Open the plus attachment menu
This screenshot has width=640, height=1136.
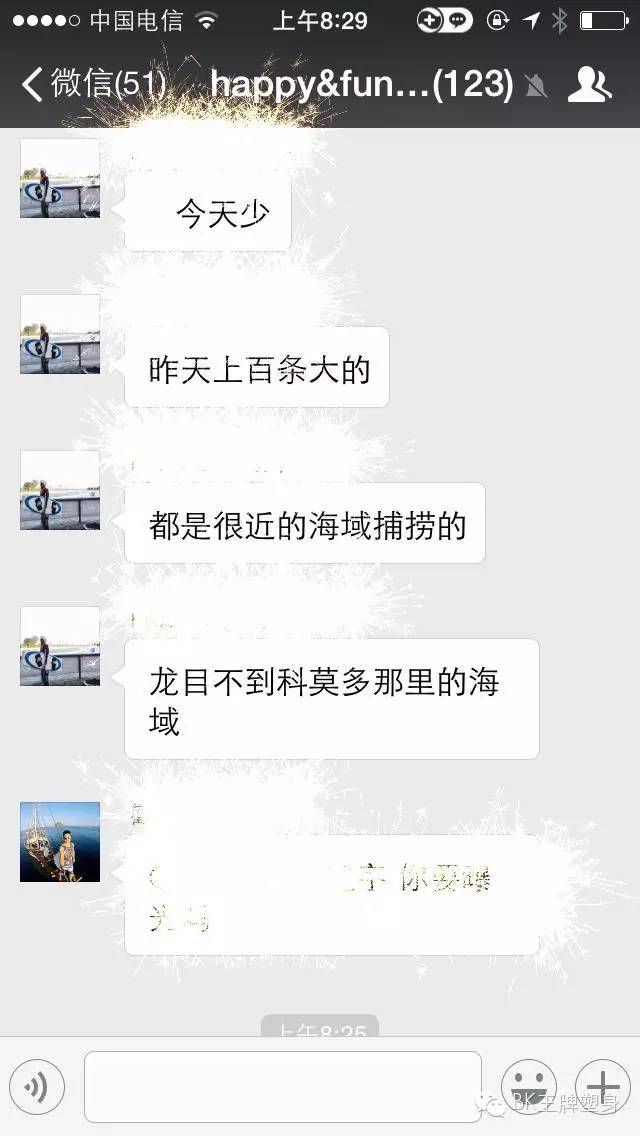[602, 1086]
